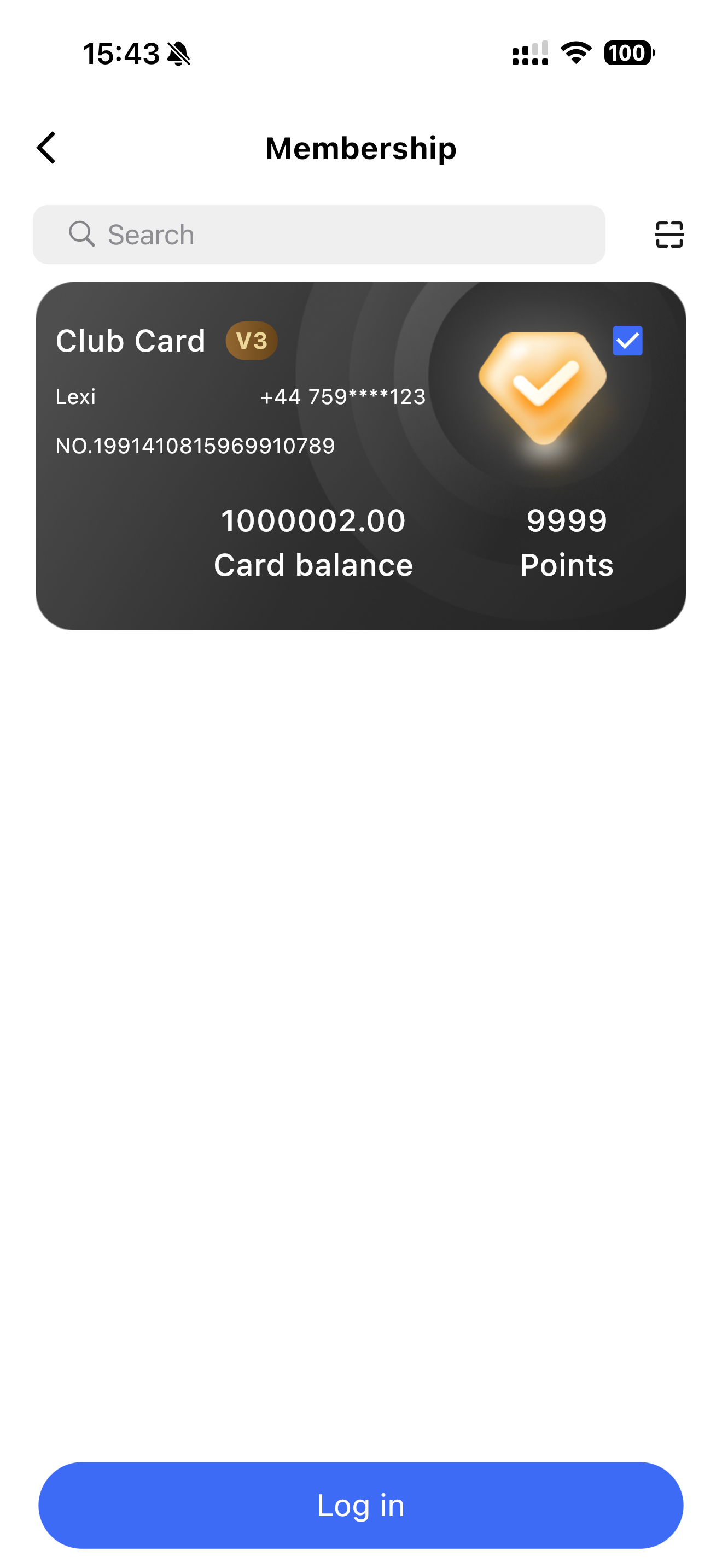Open the scan code icon

pyautogui.click(x=668, y=235)
